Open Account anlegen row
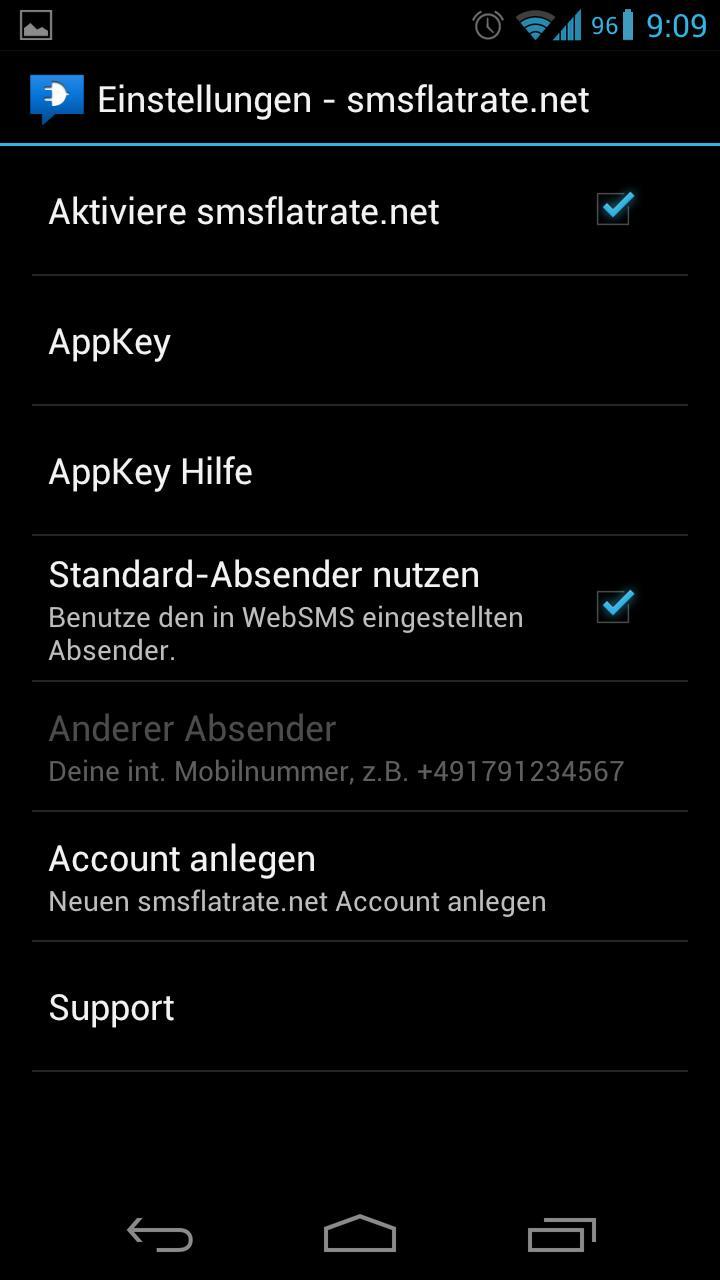 pos(360,877)
